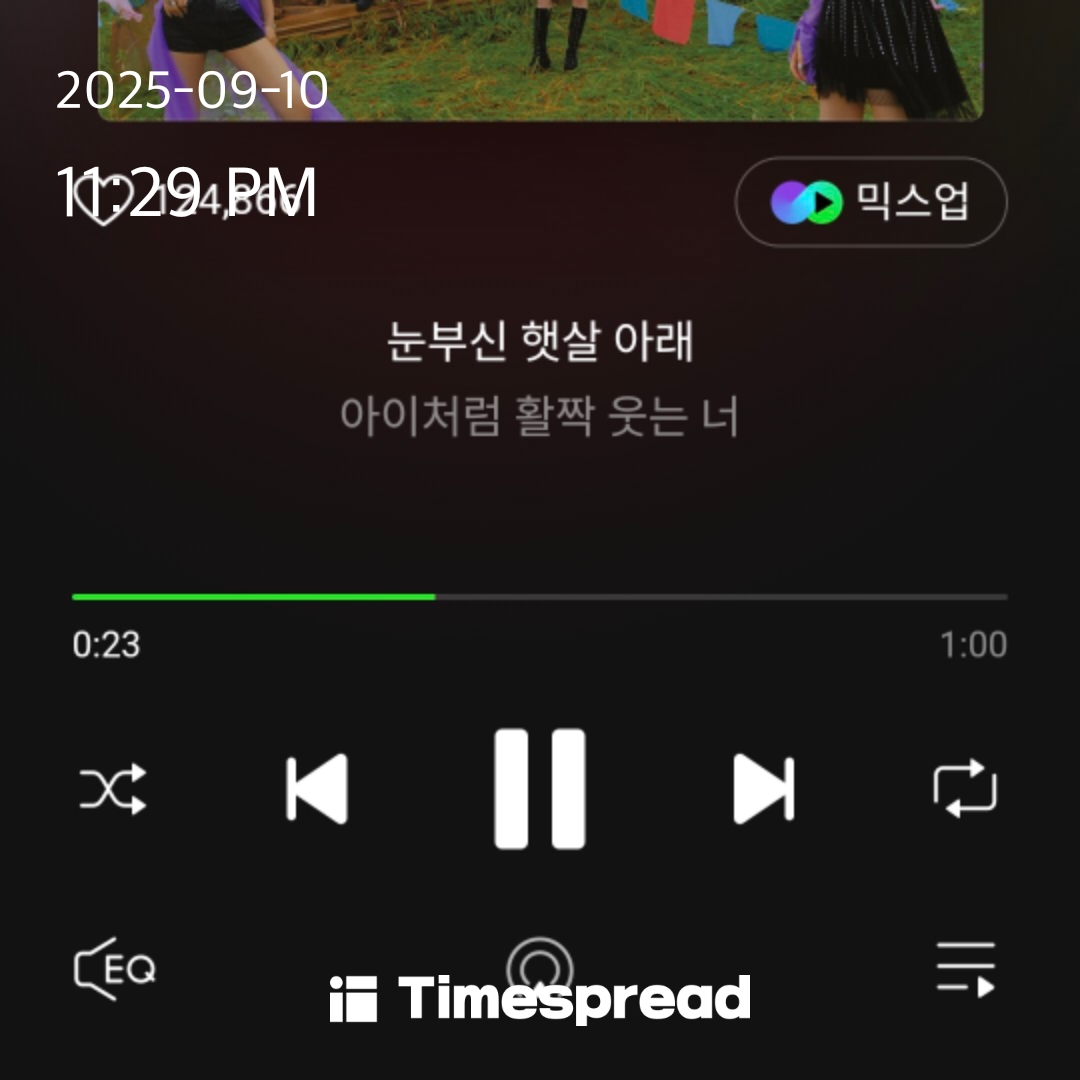The image size is (1080, 1080).
Task: Toggle shuffle playback
Action: [113, 789]
